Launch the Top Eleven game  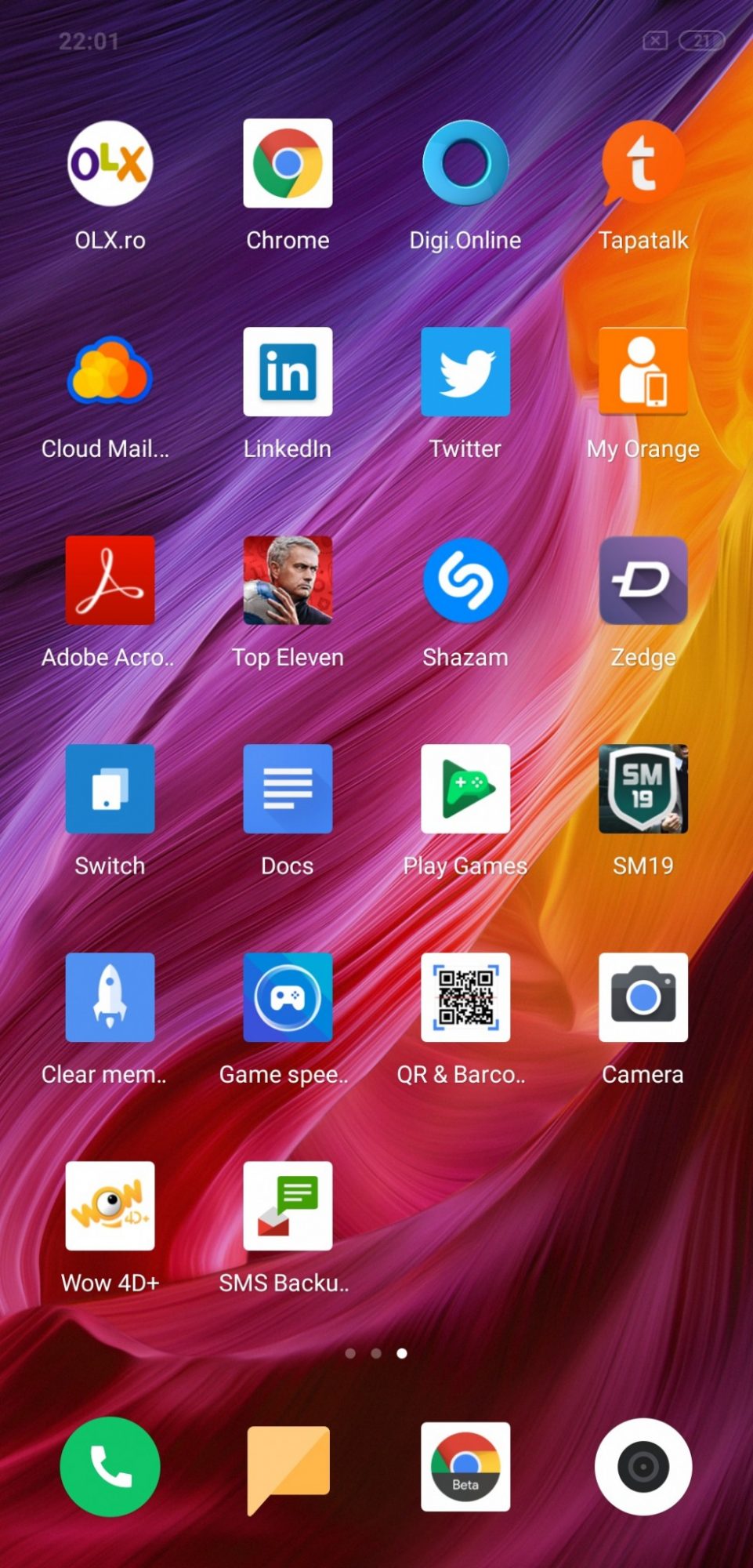click(x=288, y=580)
